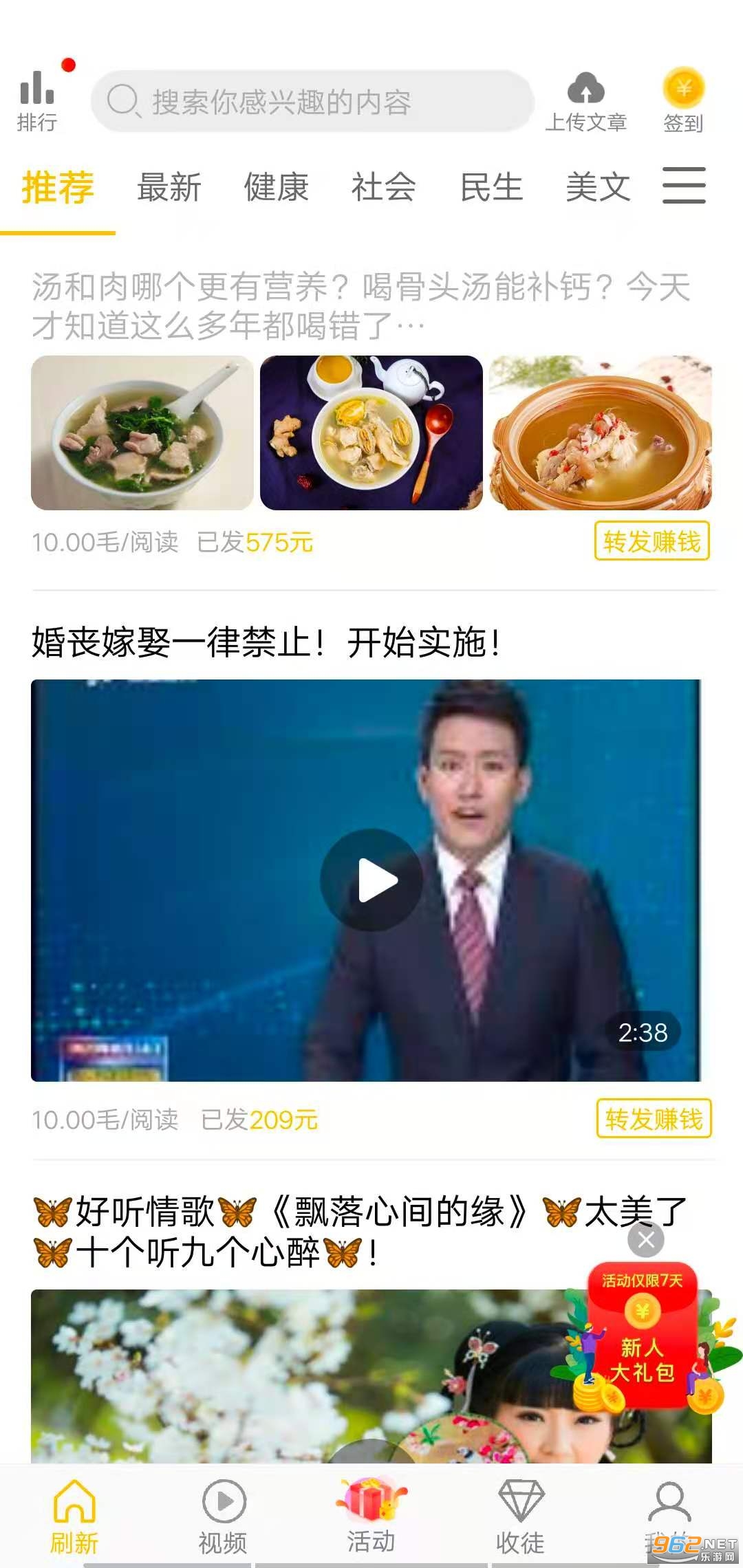Tap 转发赚钱 under the soup article
The height and width of the screenshot is (1568, 743).
tap(652, 541)
